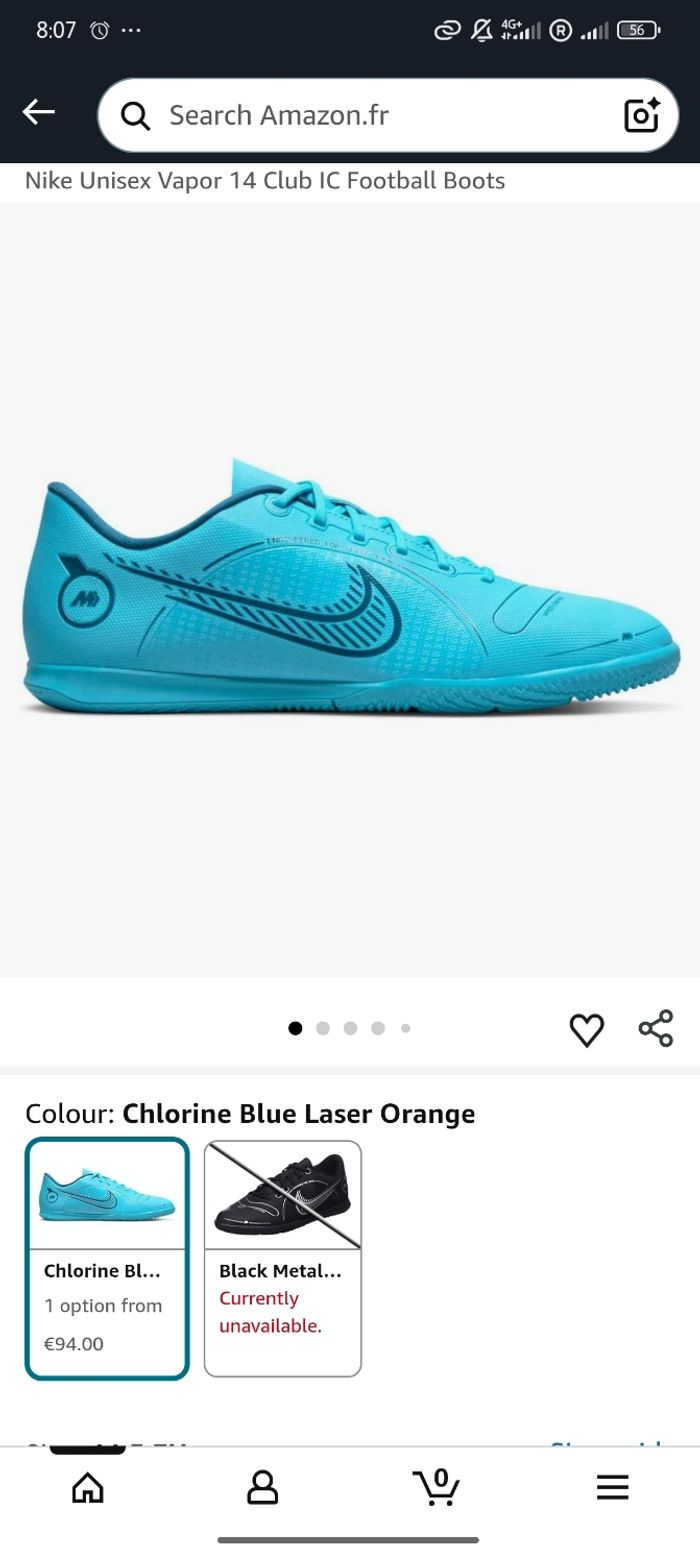Viewport: 700px width, 1555px height.
Task: Share this Nike product
Action: click(655, 1029)
